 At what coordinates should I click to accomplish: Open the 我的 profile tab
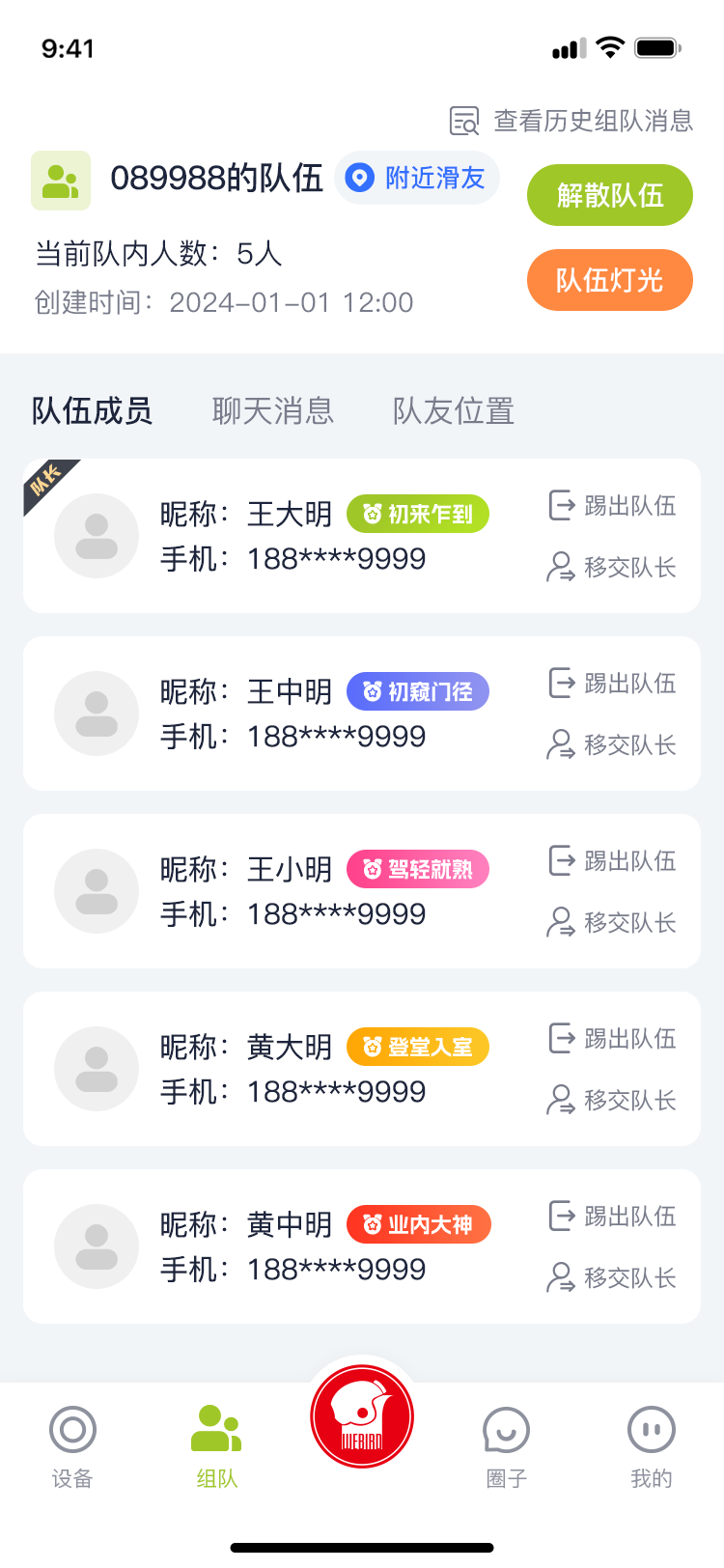tap(652, 1445)
